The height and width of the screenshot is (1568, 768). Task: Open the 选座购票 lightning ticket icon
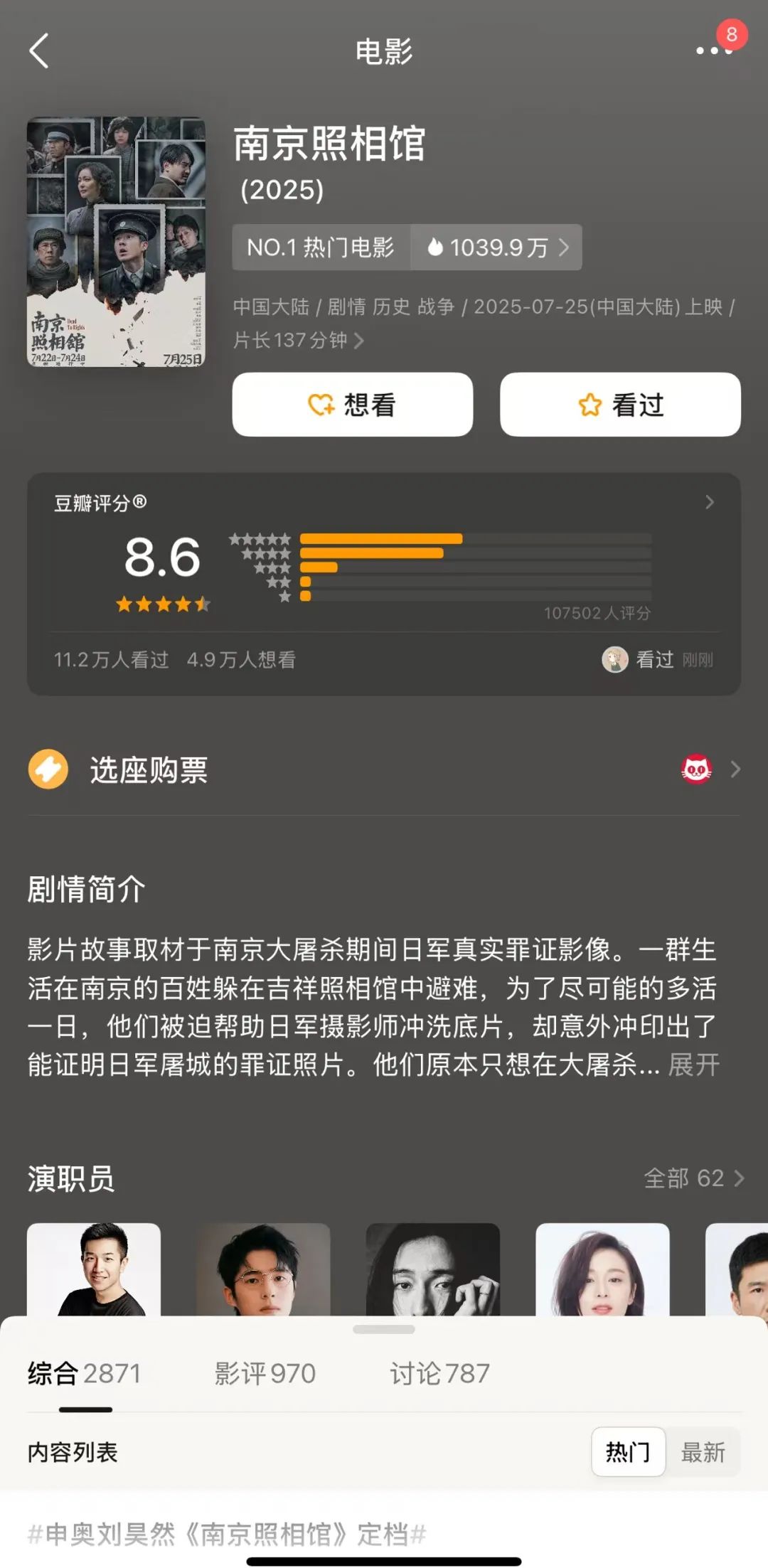(47, 769)
